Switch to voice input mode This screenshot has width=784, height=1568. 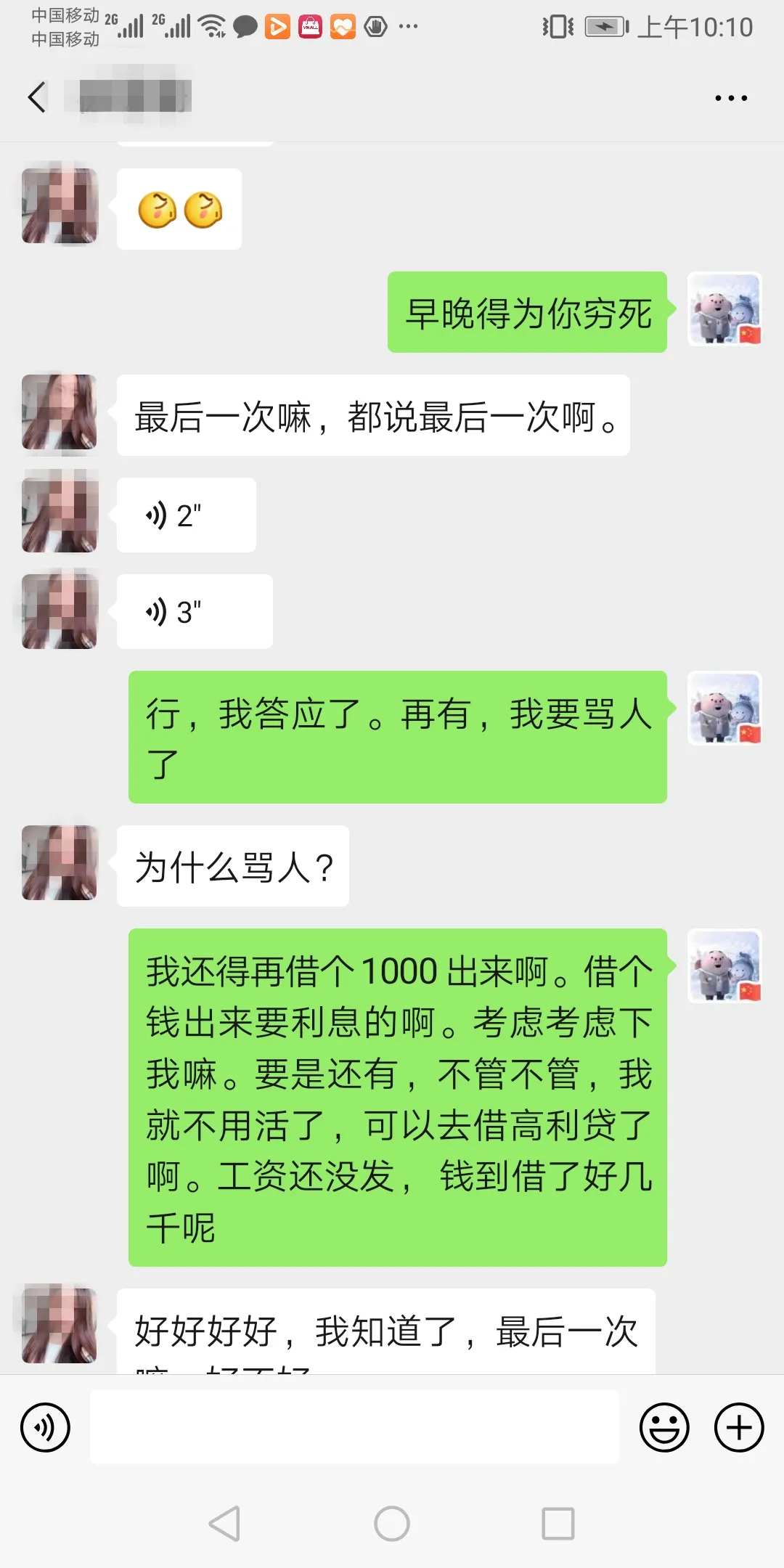coord(46,1427)
